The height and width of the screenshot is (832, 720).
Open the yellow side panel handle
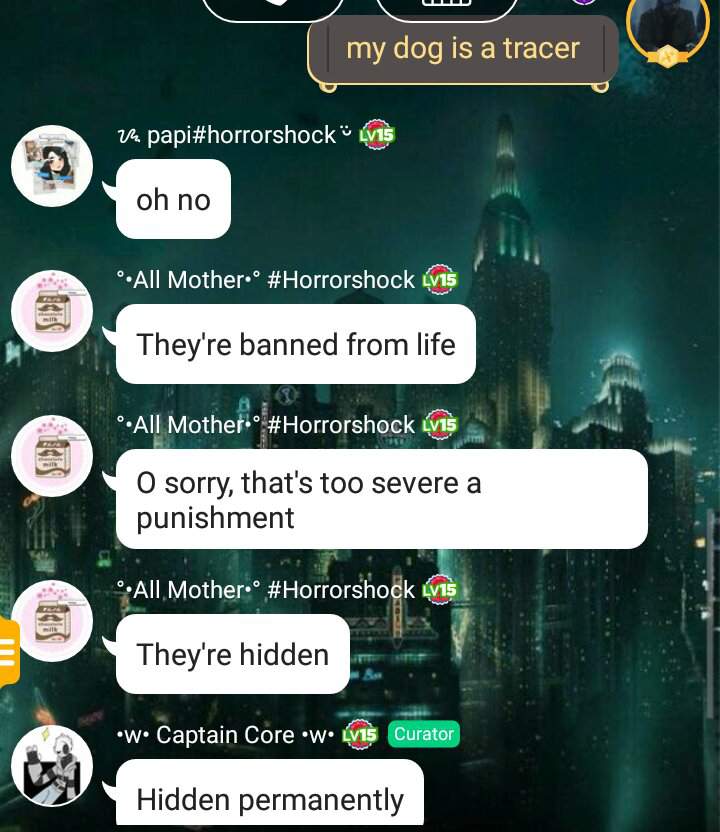click(9, 651)
